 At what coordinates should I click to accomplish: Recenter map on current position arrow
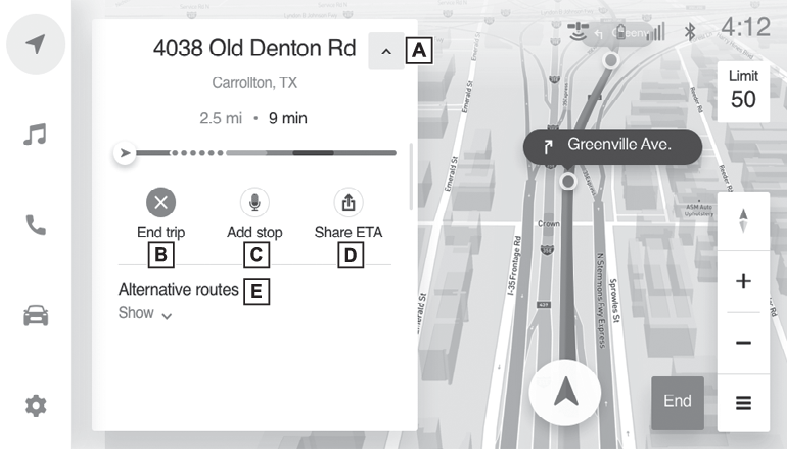pos(566,393)
